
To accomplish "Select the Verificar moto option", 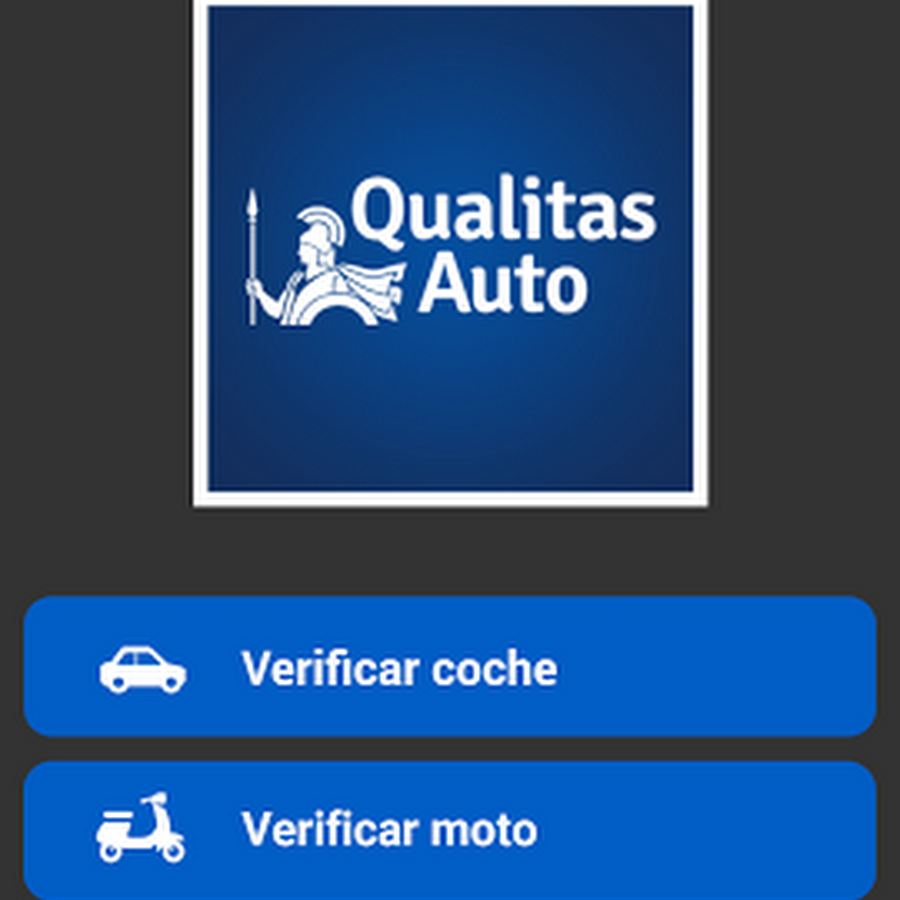I will pos(450,830).
